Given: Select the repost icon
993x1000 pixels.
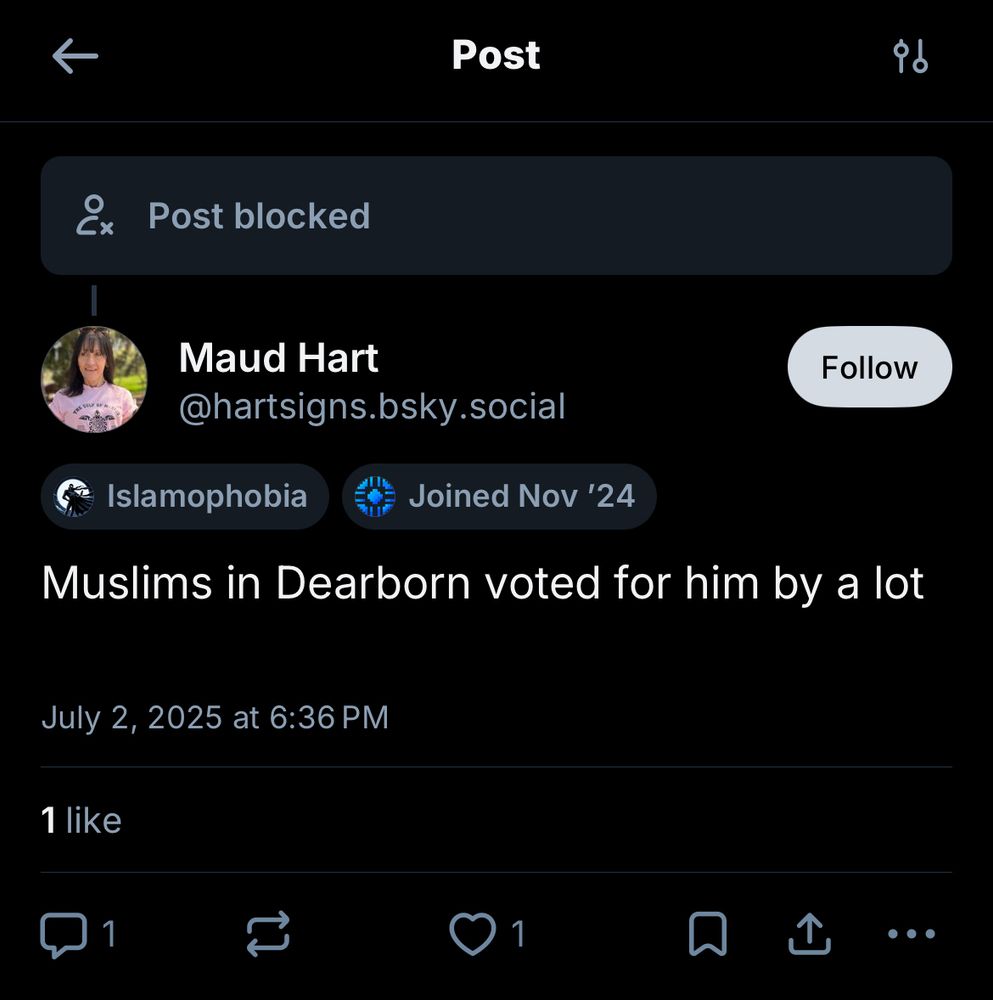Looking at the screenshot, I should [265, 934].
